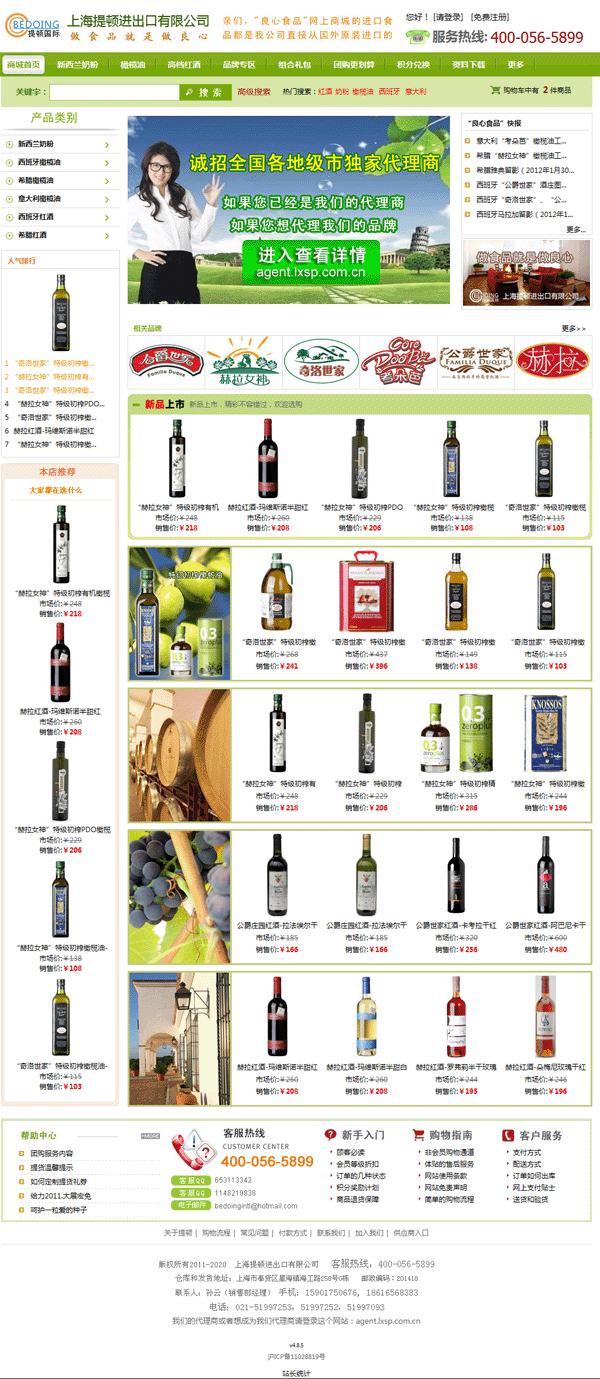The height and width of the screenshot is (1379, 600).
Task: Select the 团购更划算 navigation tab
Action: tap(354, 64)
